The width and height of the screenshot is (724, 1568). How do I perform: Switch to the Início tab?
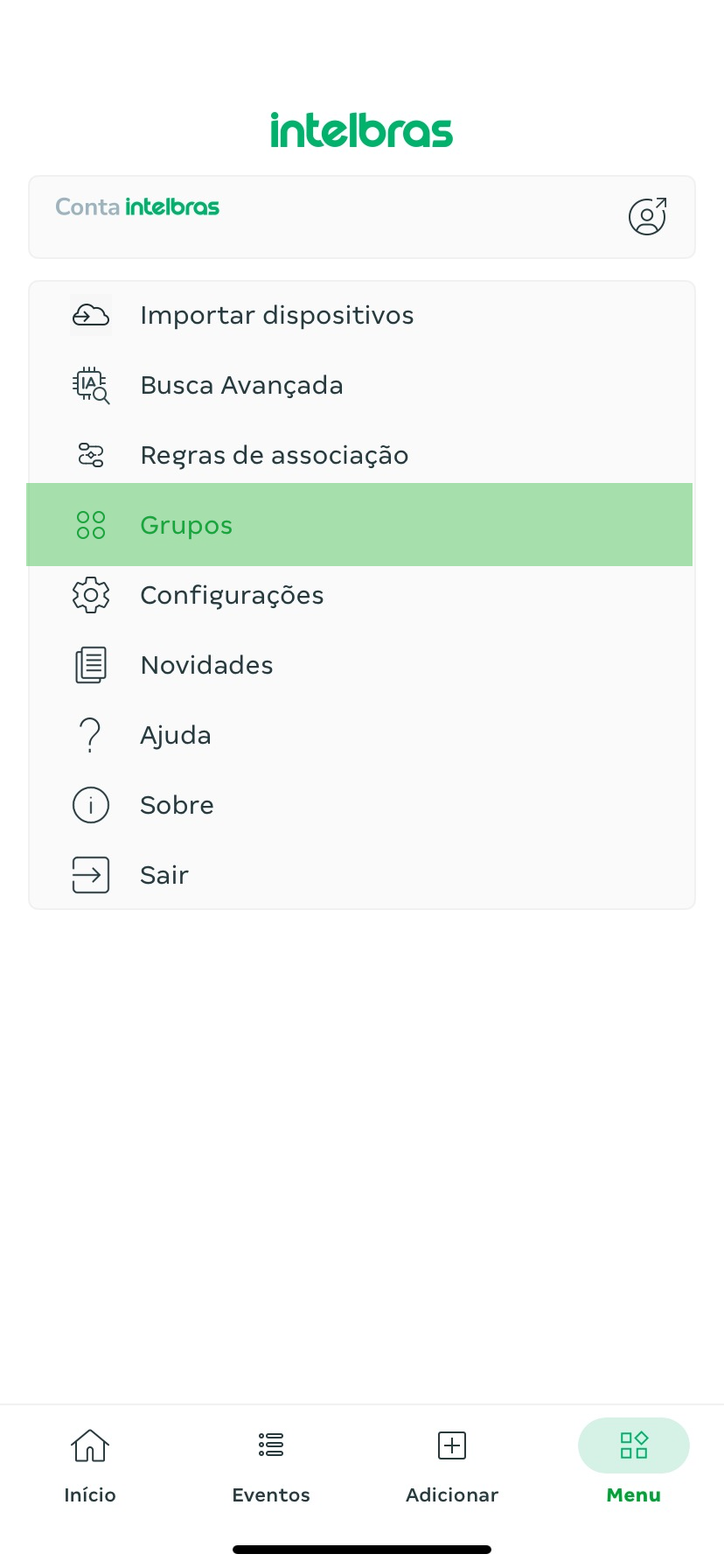[90, 1465]
